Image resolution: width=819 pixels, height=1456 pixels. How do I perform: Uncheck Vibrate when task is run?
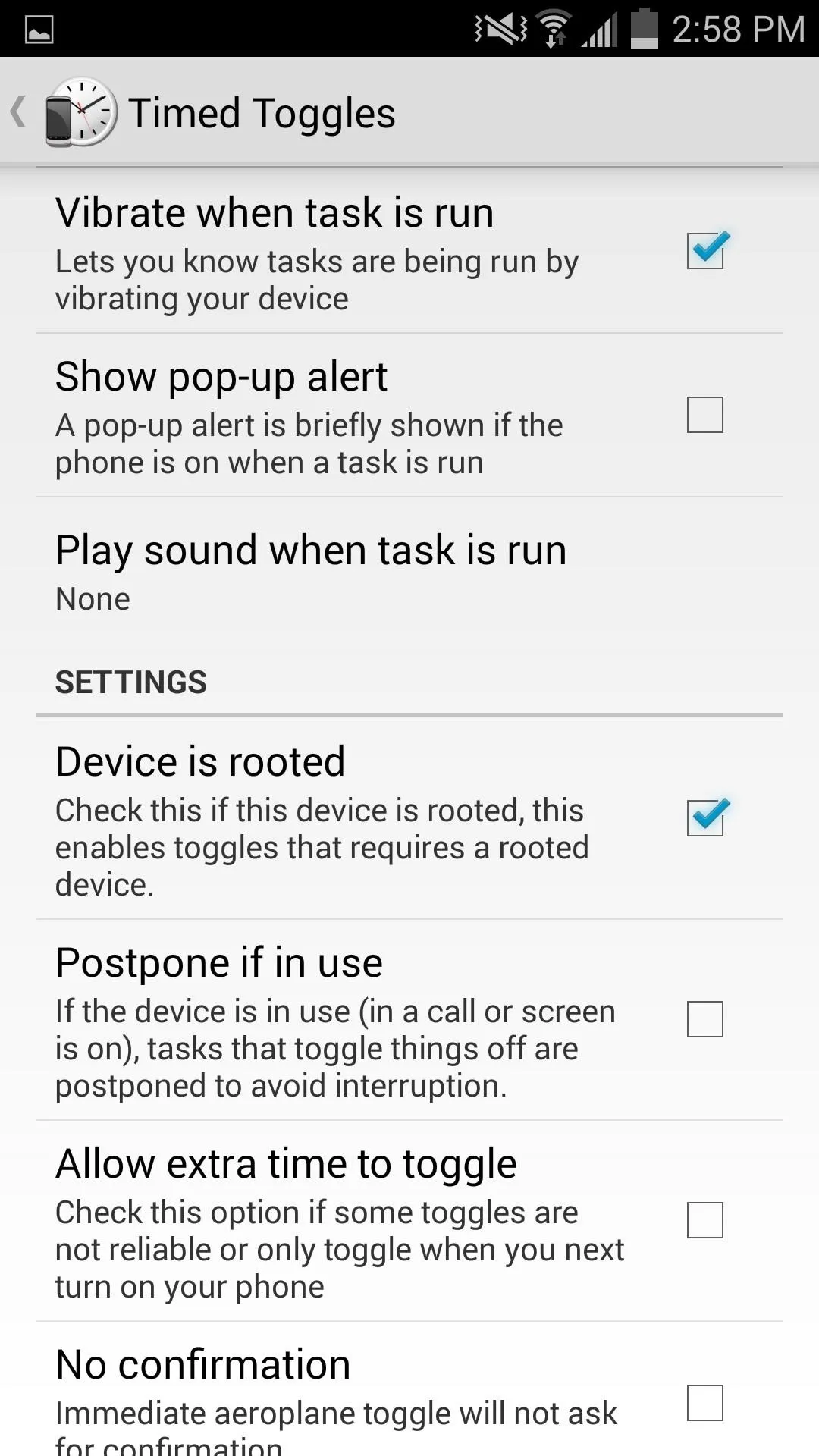[706, 250]
